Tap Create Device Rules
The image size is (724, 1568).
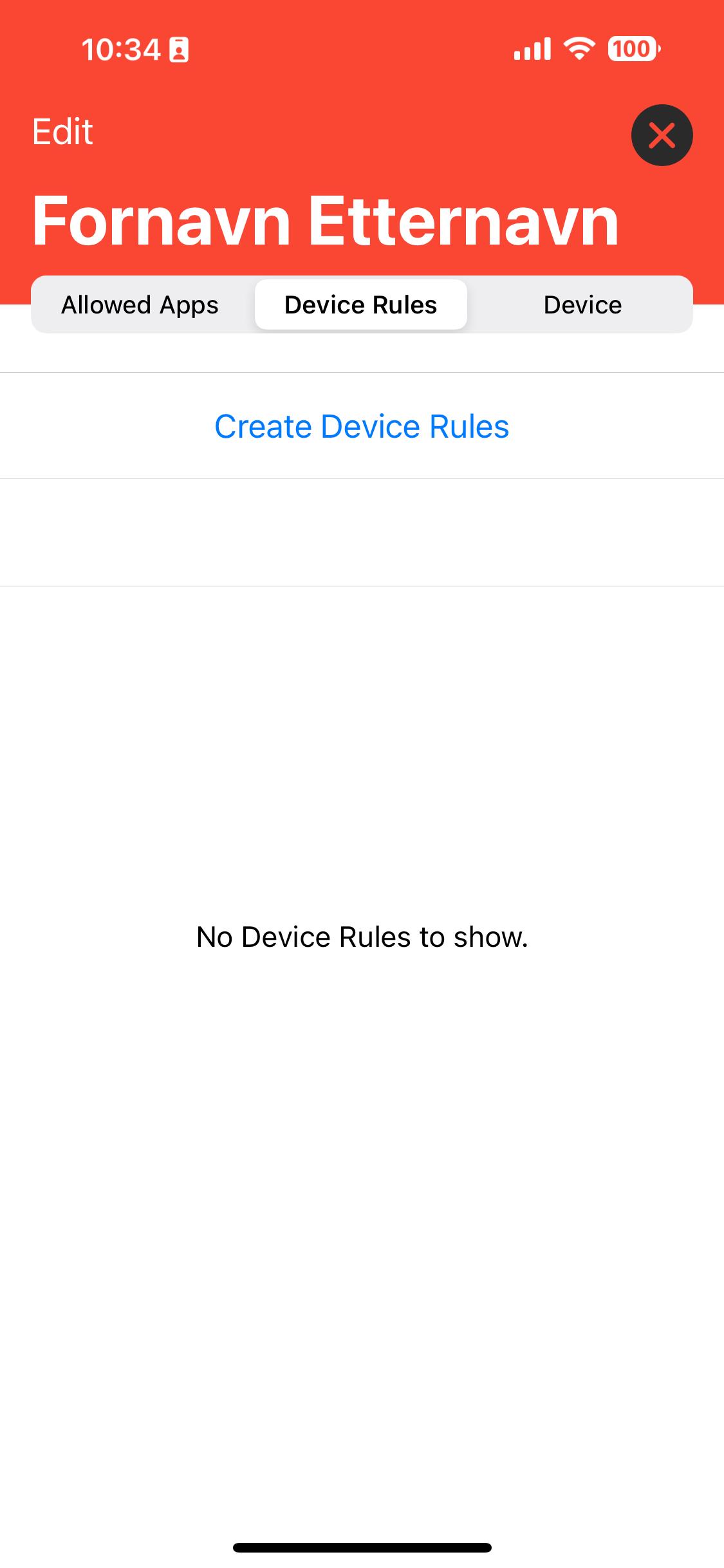[x=362, y=426]
